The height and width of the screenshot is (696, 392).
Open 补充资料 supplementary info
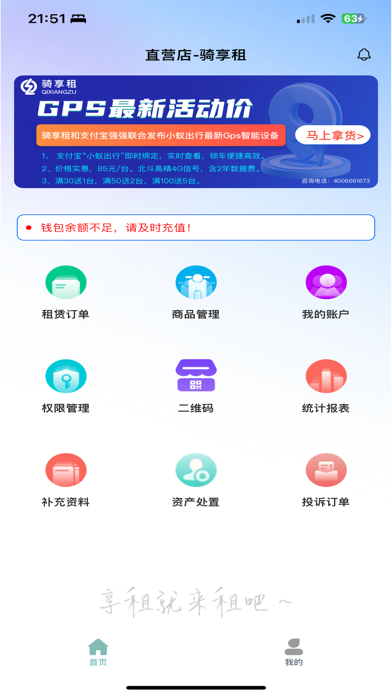pyautogui.click(x=66, y=481)
